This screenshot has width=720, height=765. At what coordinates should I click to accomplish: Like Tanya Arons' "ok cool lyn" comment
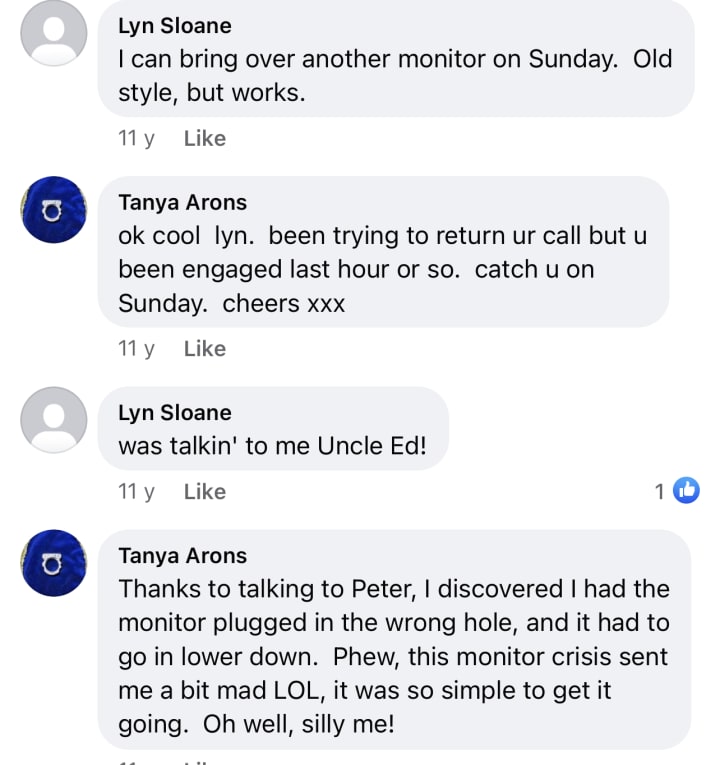pyautogui.click(x=204, y=349)
